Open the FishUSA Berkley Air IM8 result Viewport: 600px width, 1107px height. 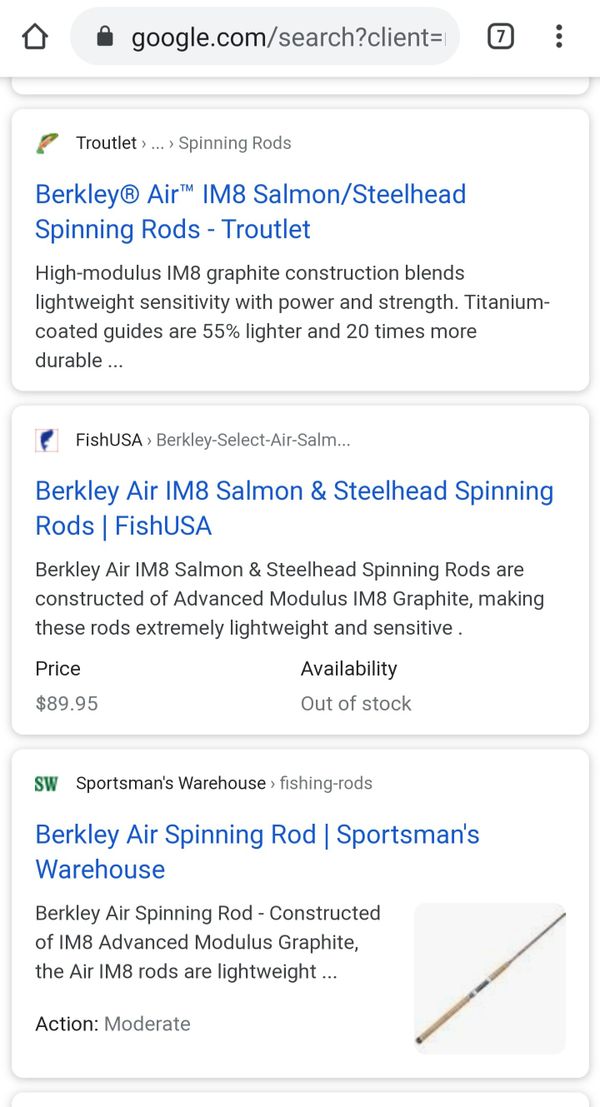pyautogui.click(x=294, y=508)
